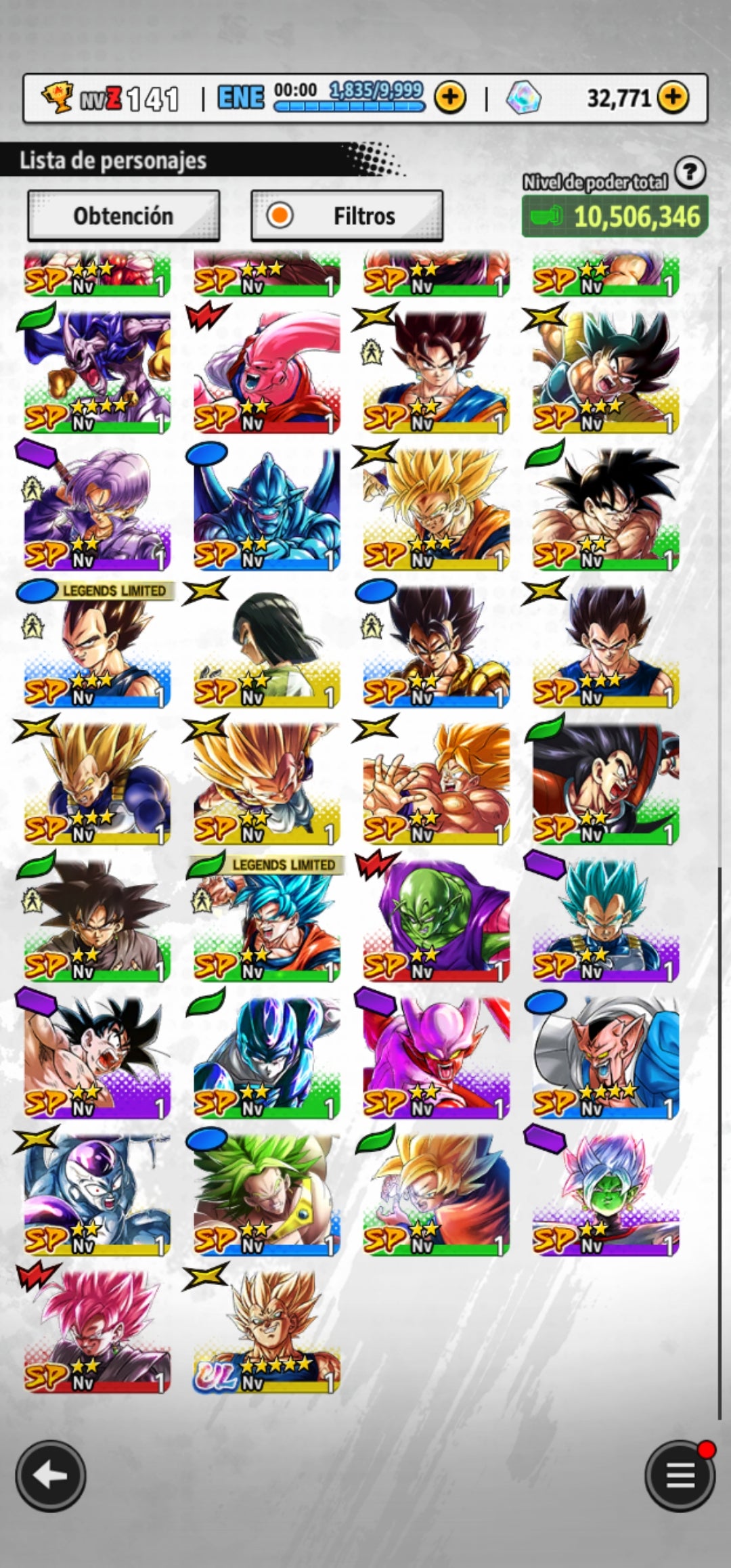The height and width of the screenshot is (1568, 731).
Task: Select the pink Super Janemba card
Action: point(435,1056)
